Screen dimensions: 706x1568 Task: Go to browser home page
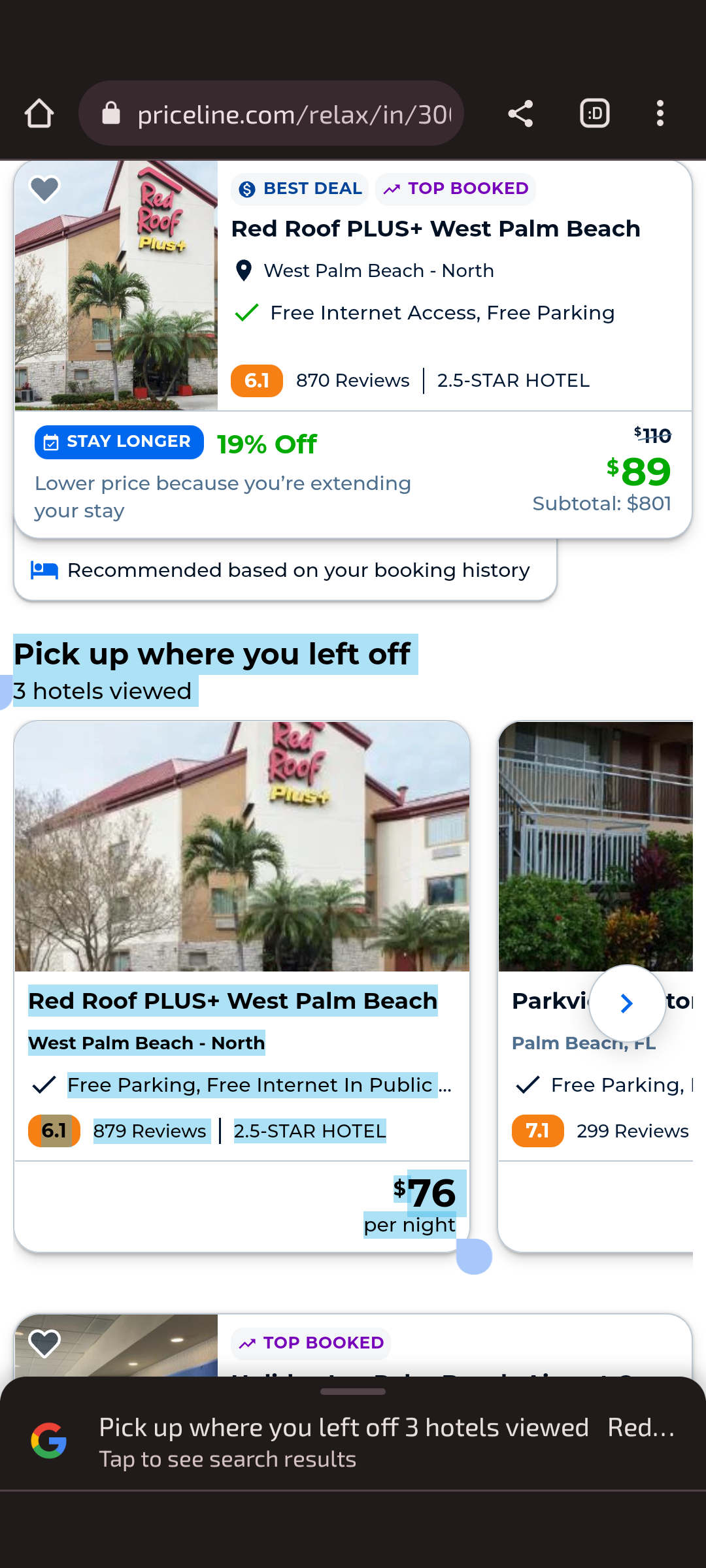39,114
